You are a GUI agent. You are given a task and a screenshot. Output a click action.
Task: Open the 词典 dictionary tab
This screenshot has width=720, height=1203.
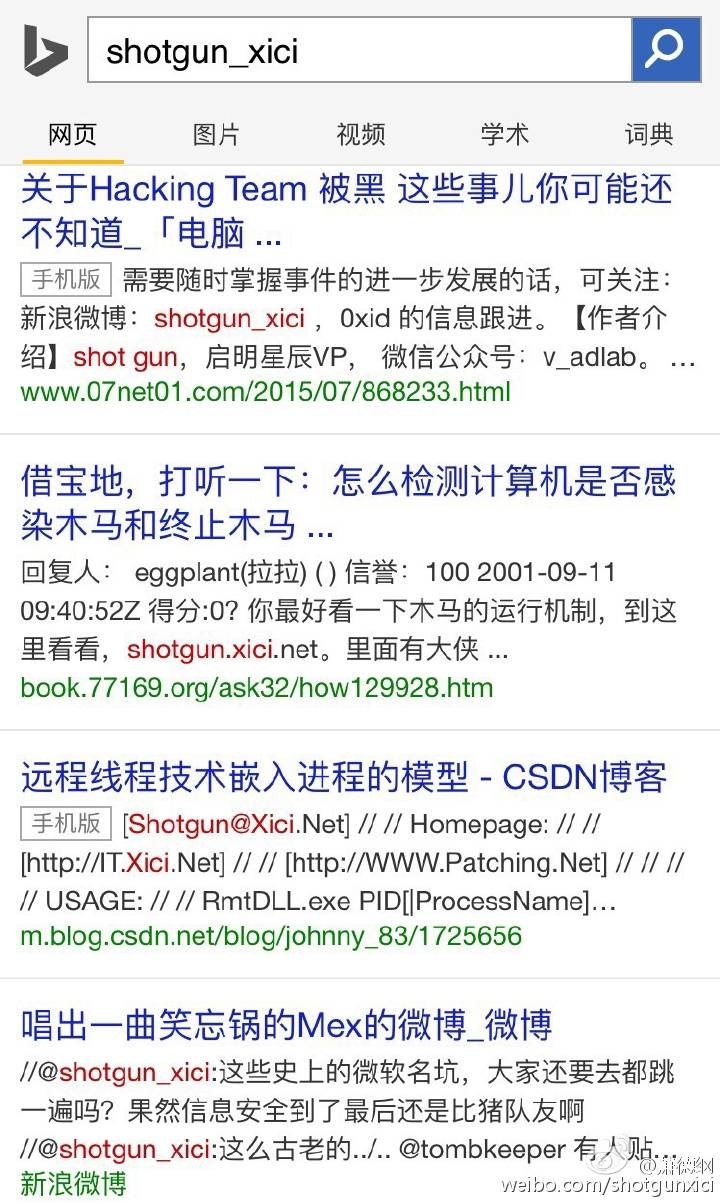(648, 134)
